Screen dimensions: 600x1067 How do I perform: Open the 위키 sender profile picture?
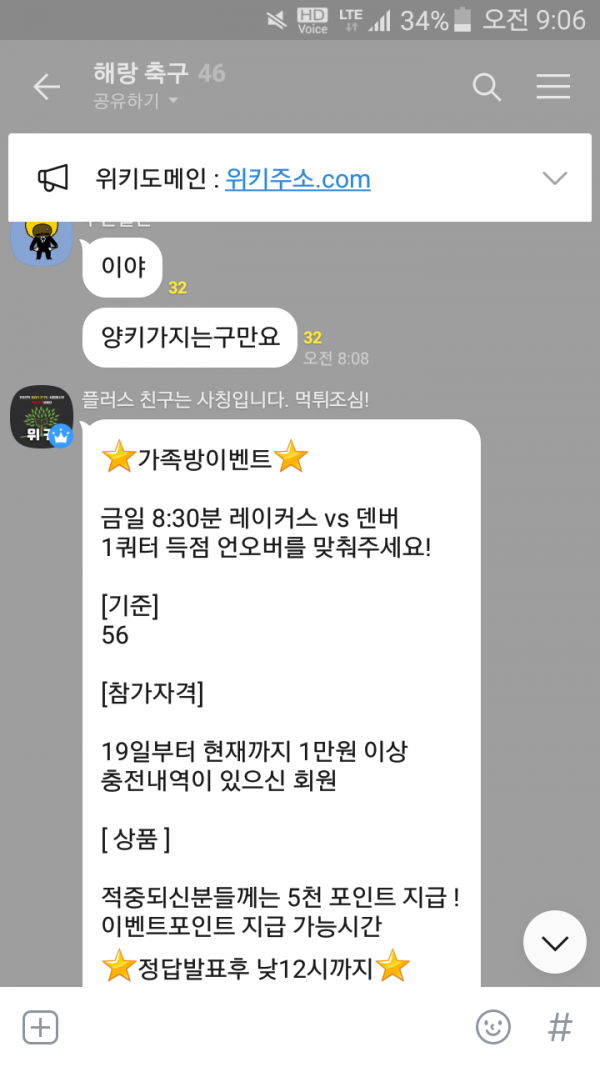41,417
